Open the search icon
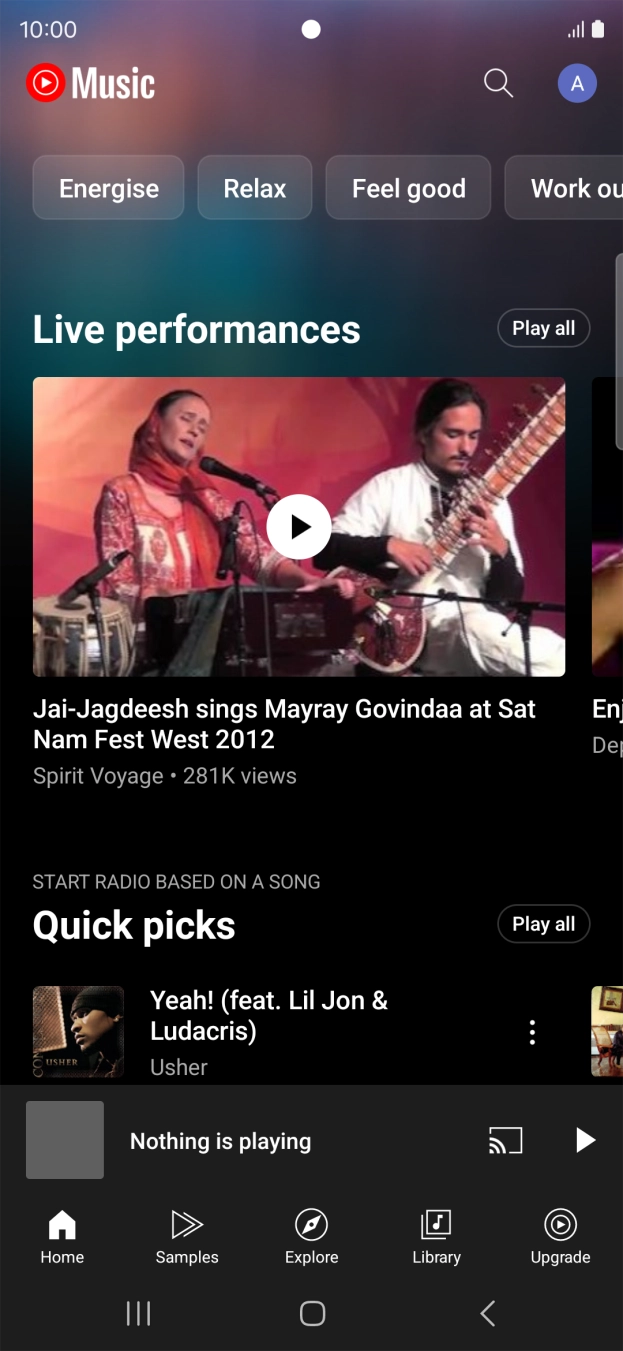This screenshot has height=1351, width=623. 498,83
